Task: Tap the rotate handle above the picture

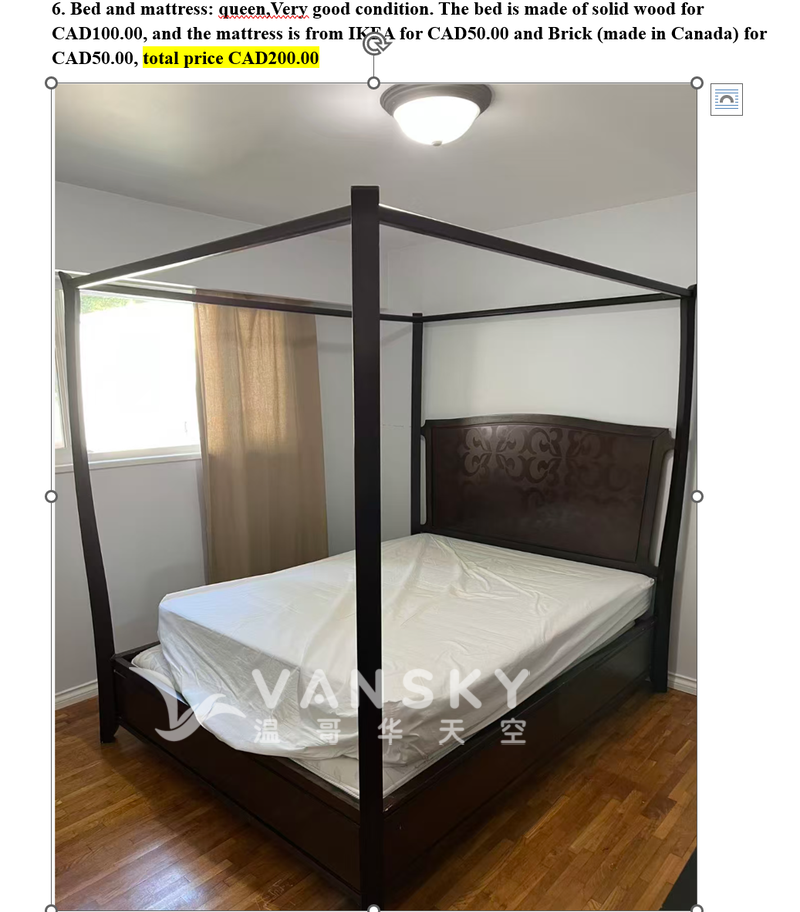Action: click(375, 43)
